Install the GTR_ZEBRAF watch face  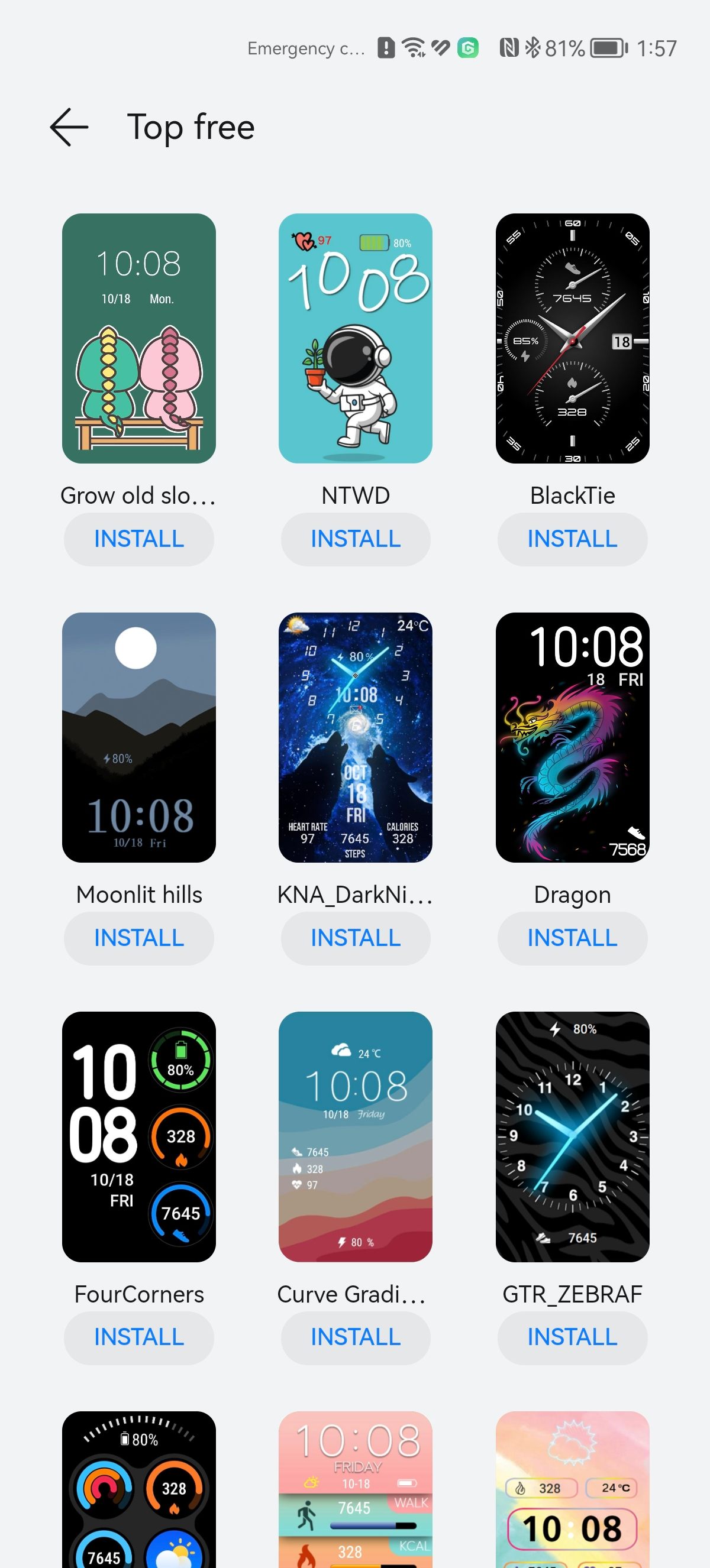[x=572, y=1337]
